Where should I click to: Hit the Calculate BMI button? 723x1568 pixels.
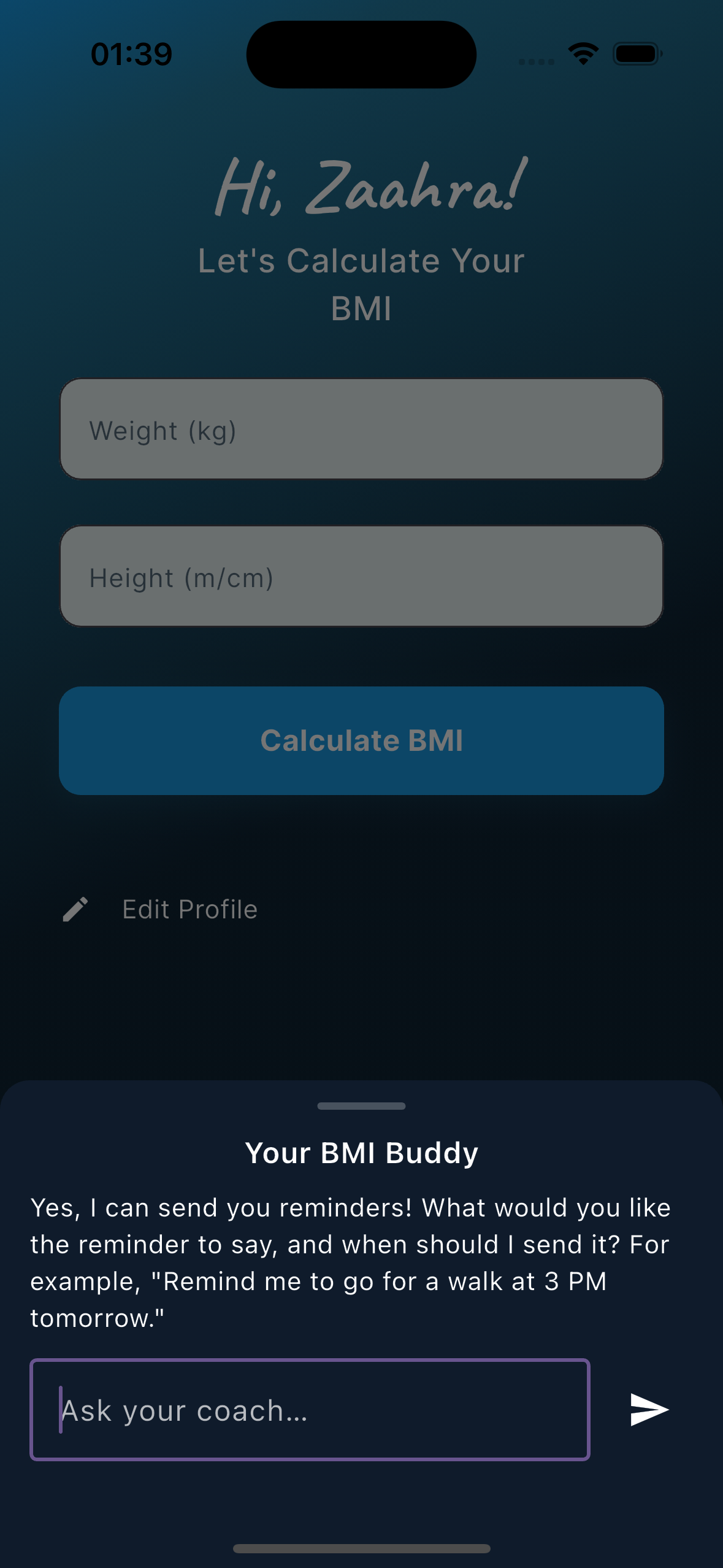361,740
